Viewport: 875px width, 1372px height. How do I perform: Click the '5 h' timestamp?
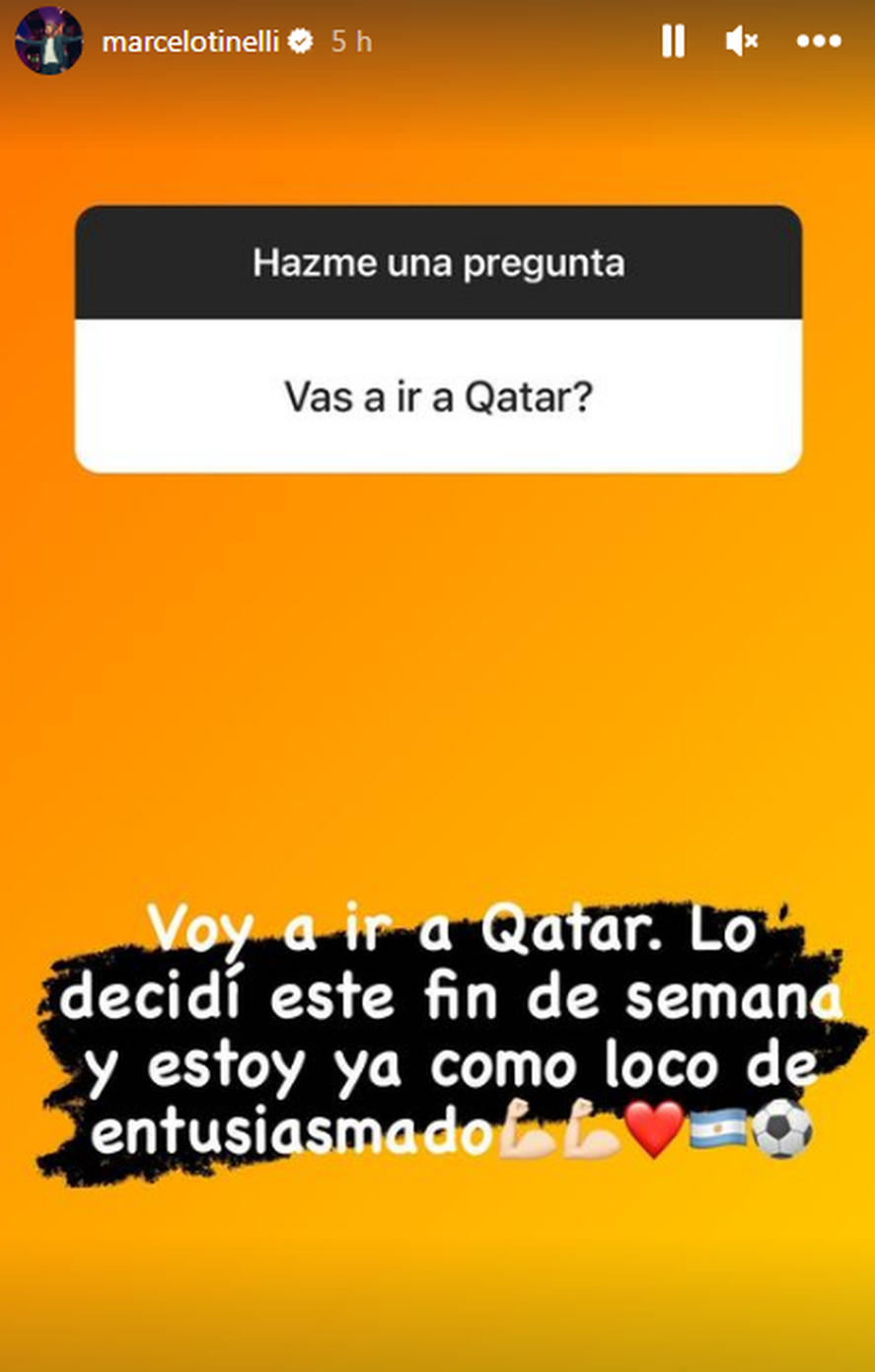350,41
